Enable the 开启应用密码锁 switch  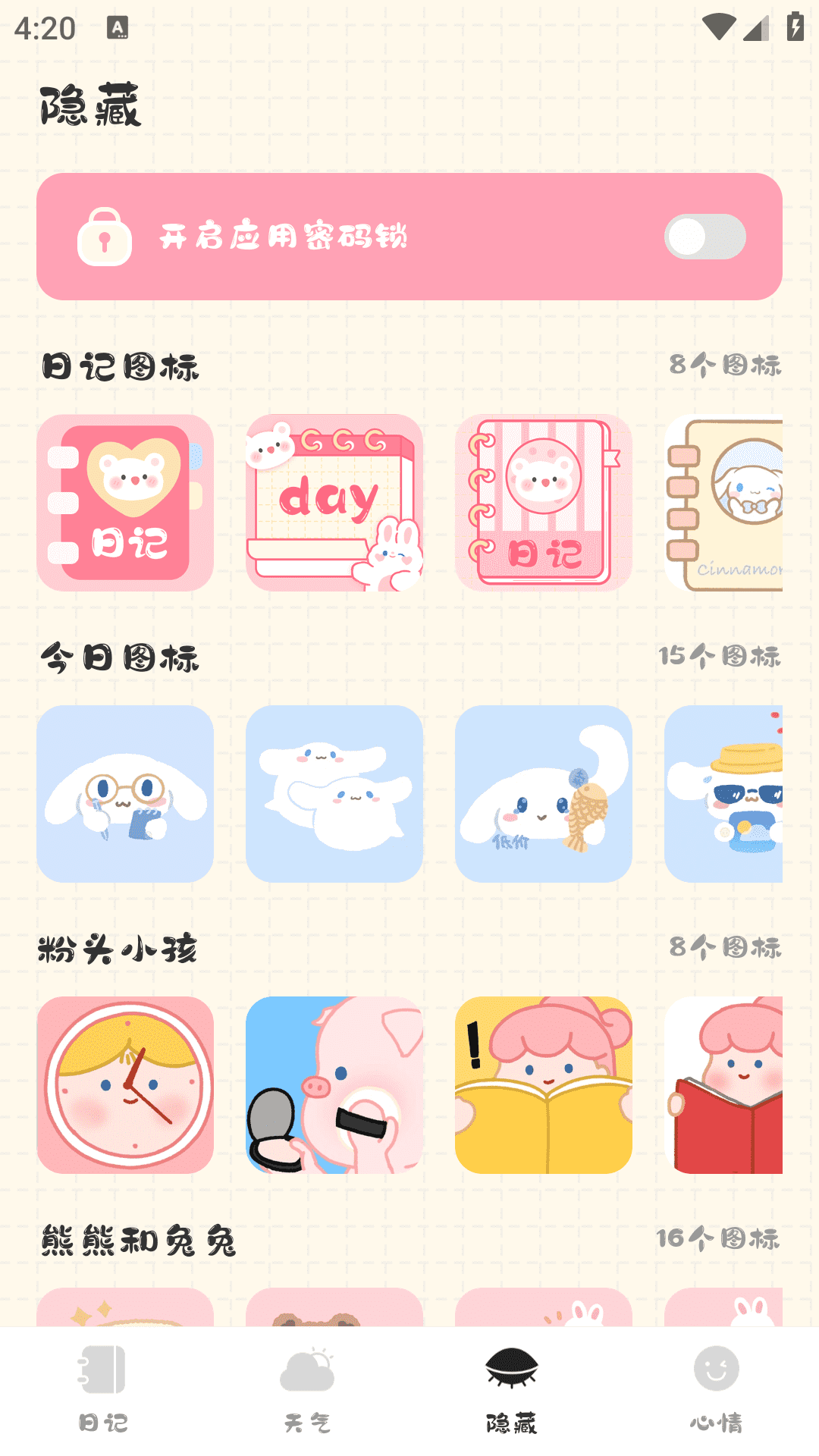pyautogui.click(x=704, y=237)
